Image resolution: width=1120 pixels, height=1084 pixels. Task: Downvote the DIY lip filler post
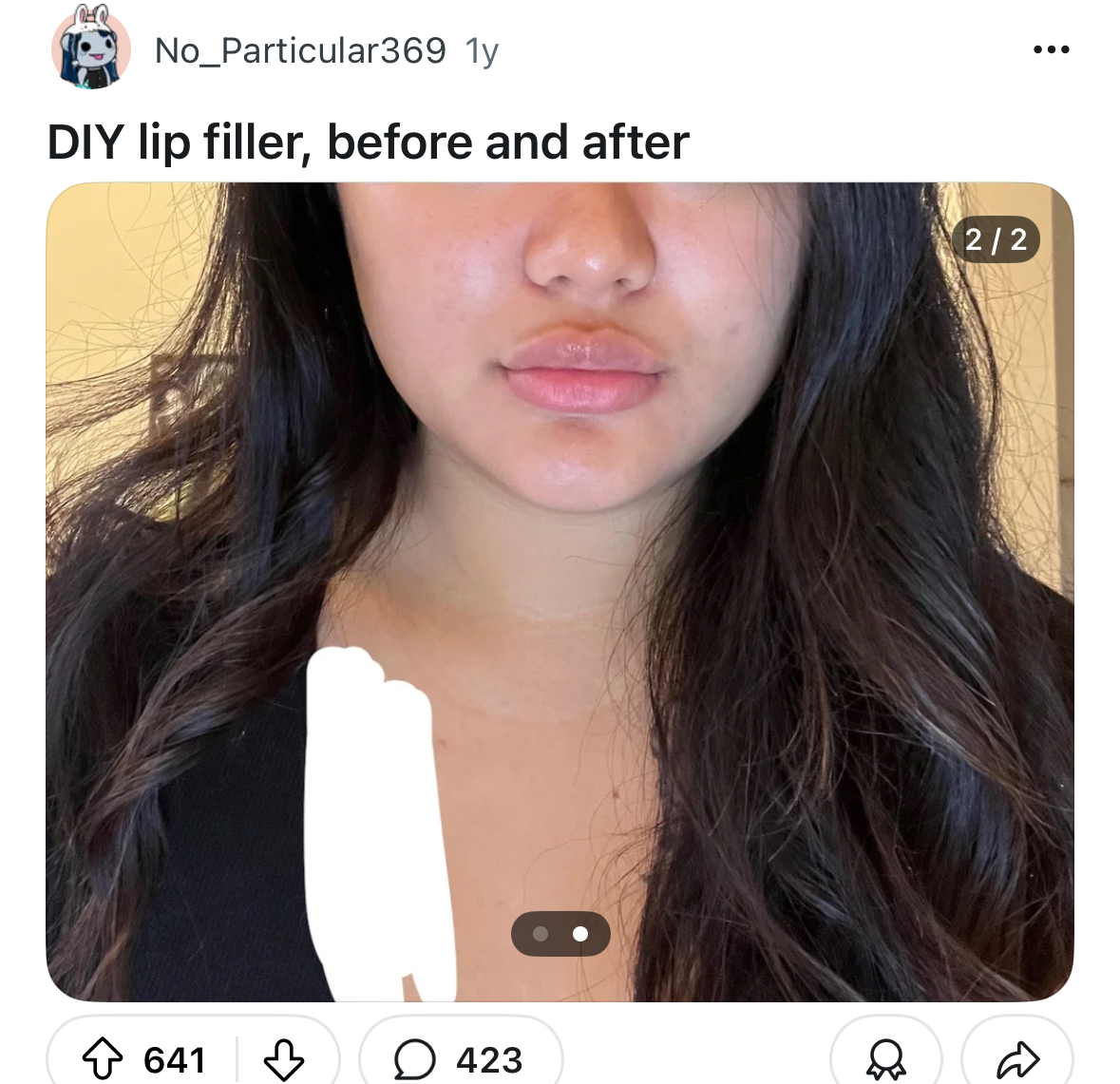point(283,1058)
